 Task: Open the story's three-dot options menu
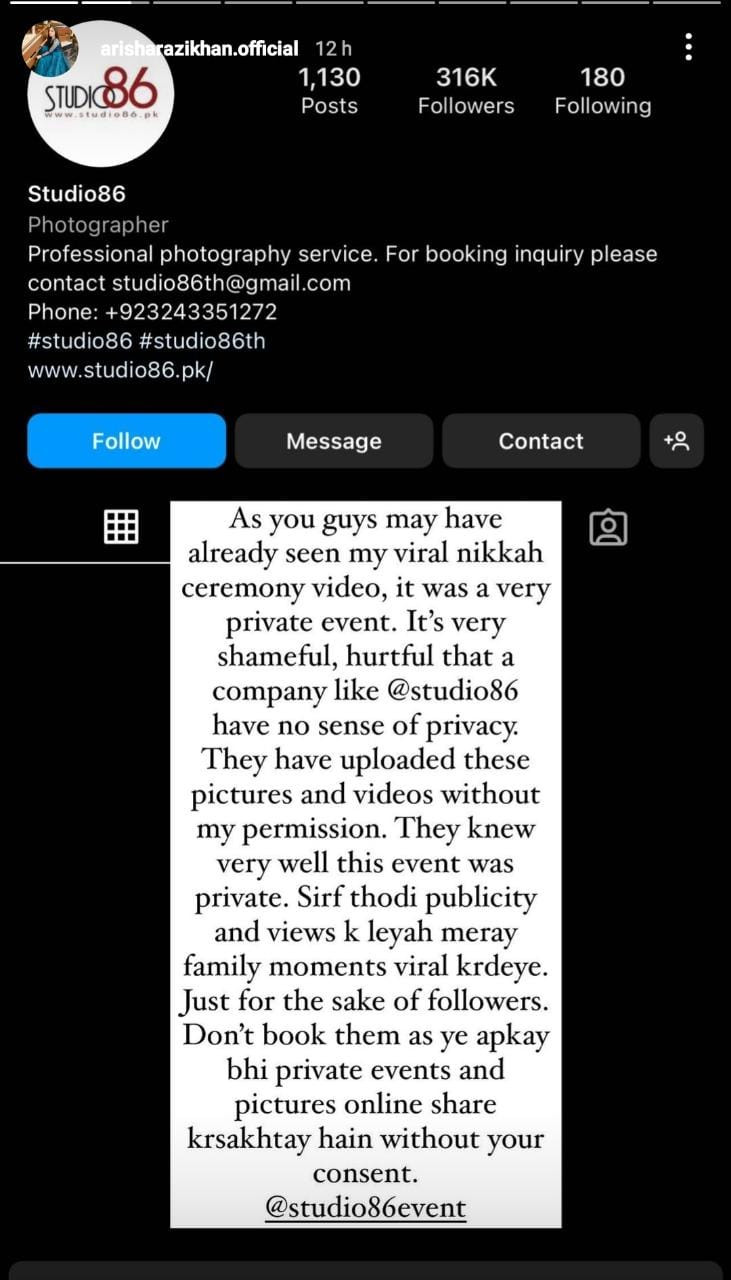click(x=688, y=46)
